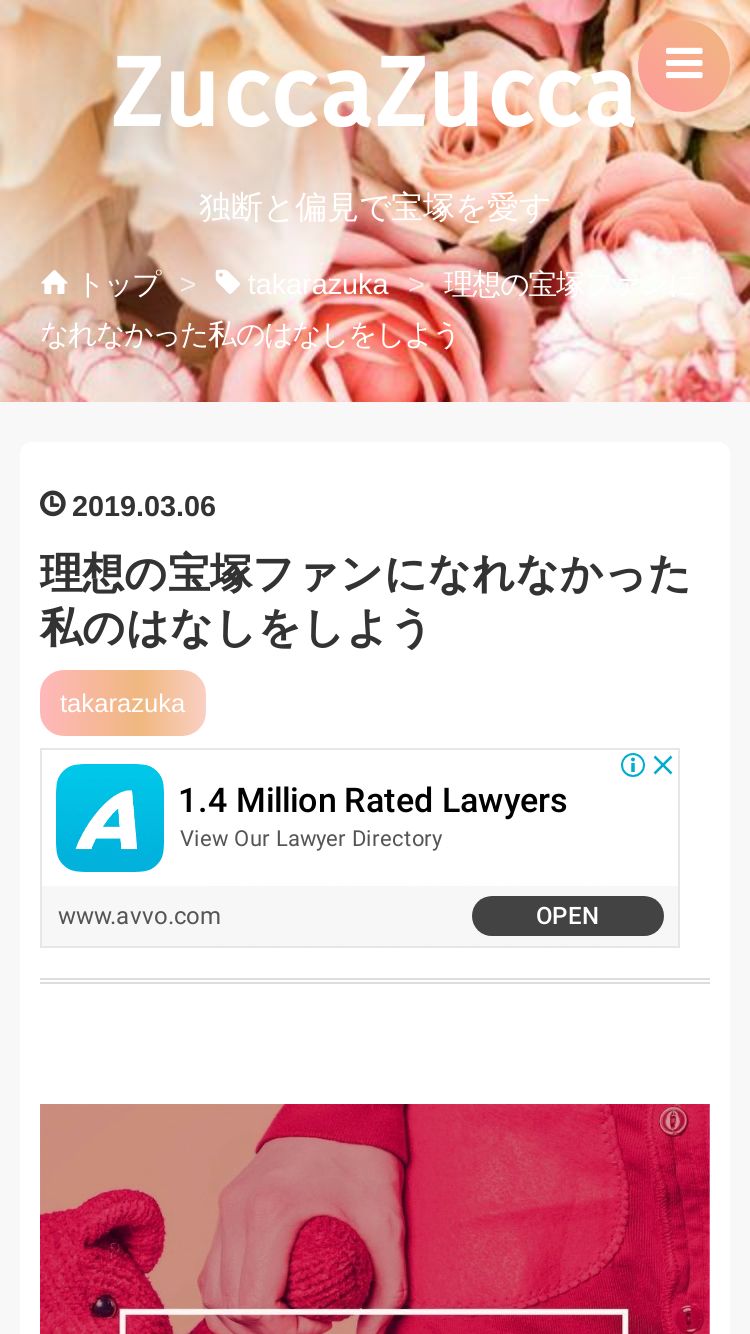This screenshot has height=1334, width=750.
Task: Open the 1.4 Million Rated Lawyers ad
Action: pyautogui.click(x=372, y=800)
